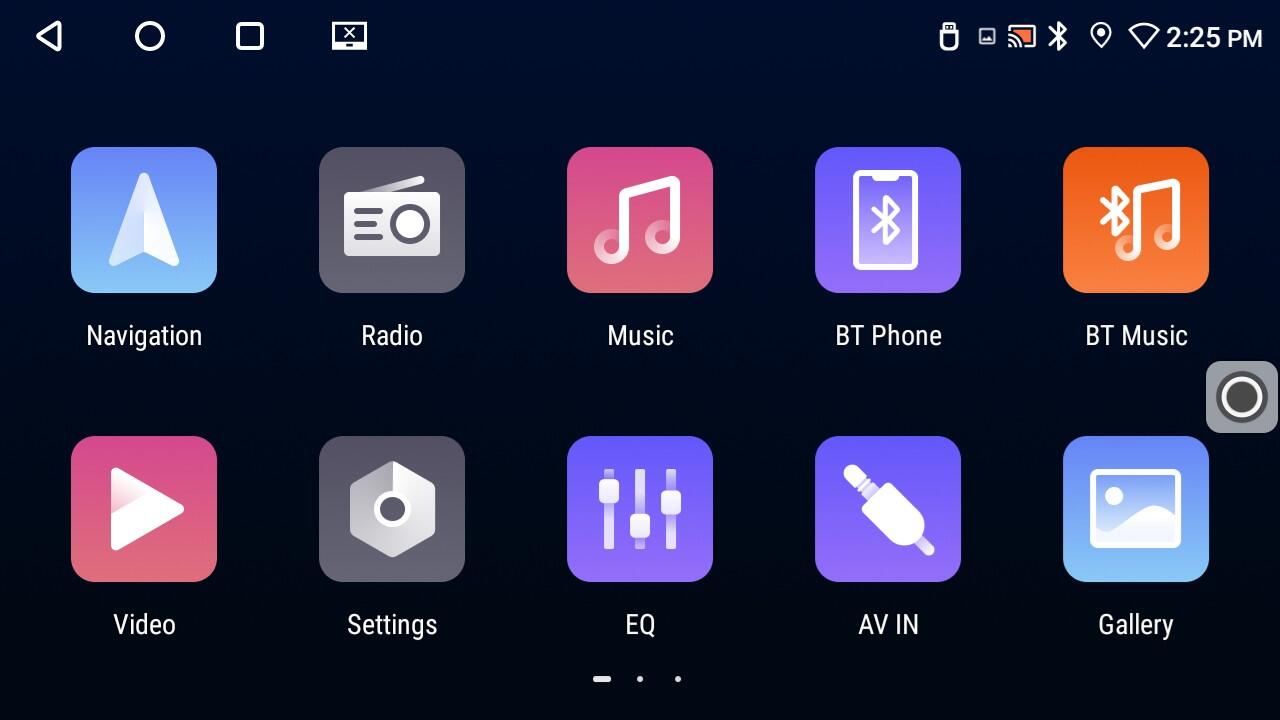Jump to the second home page dot

pos(640,679)
